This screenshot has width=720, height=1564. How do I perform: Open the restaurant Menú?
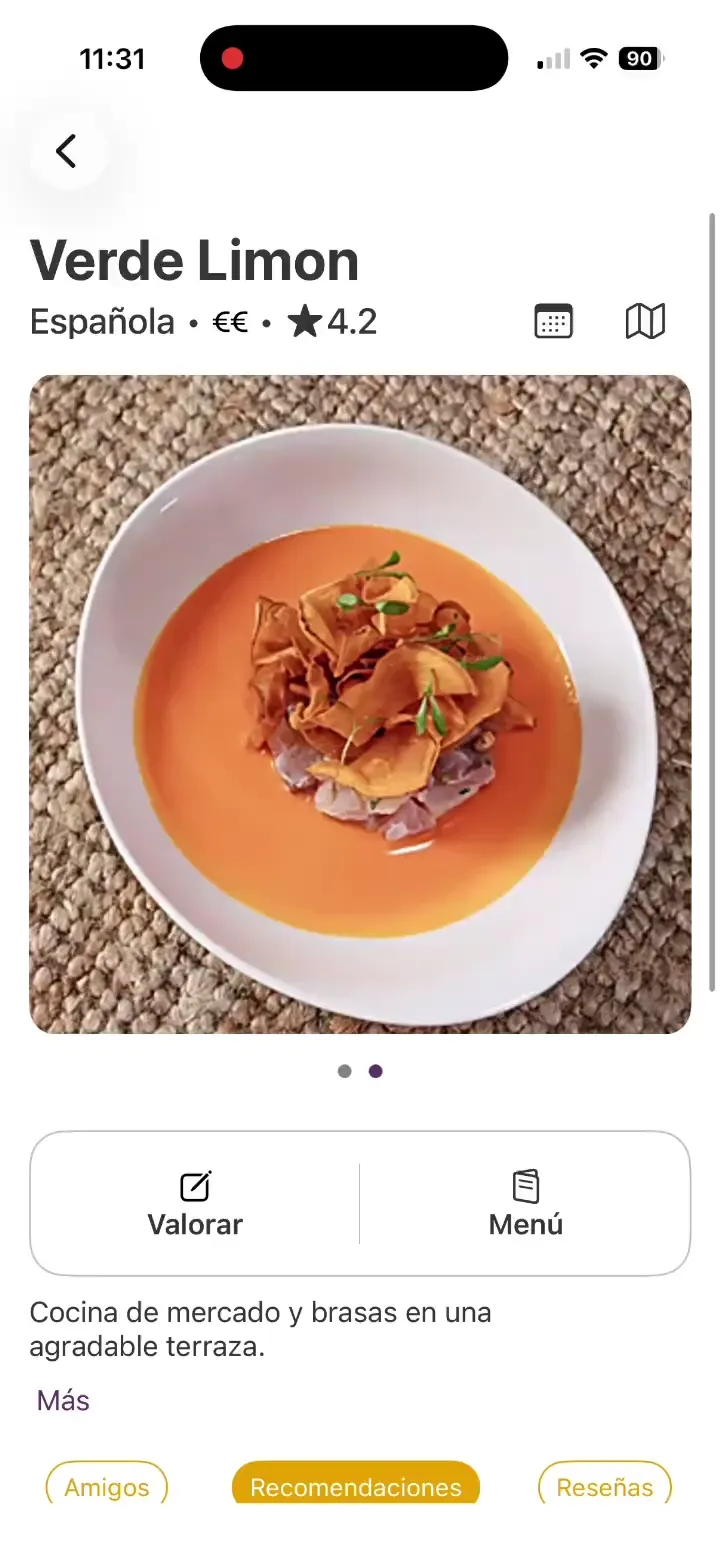(526, 1204)
